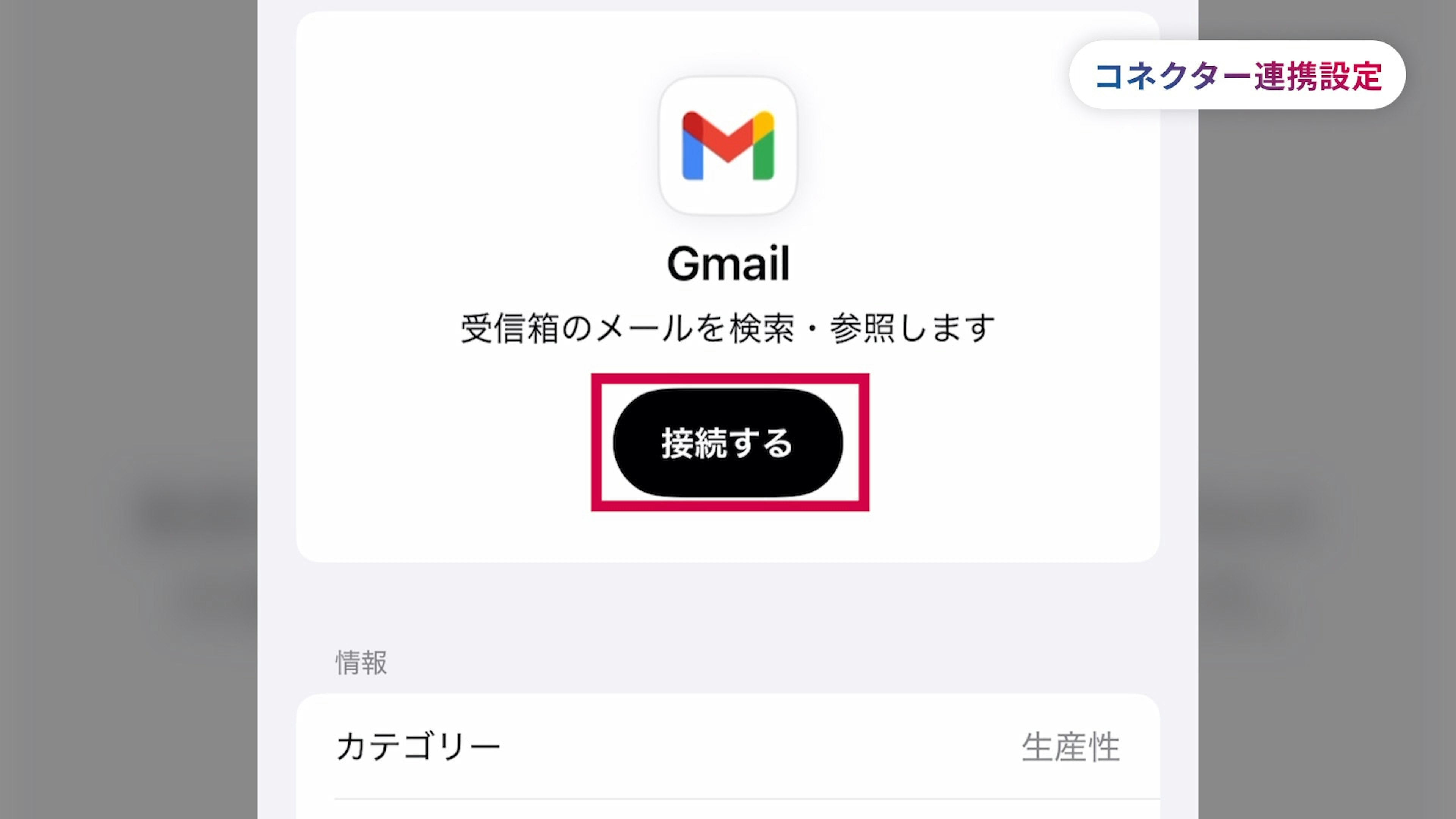
Task: Tap the 接続する button for Gmail
Action: coord(728,442)
